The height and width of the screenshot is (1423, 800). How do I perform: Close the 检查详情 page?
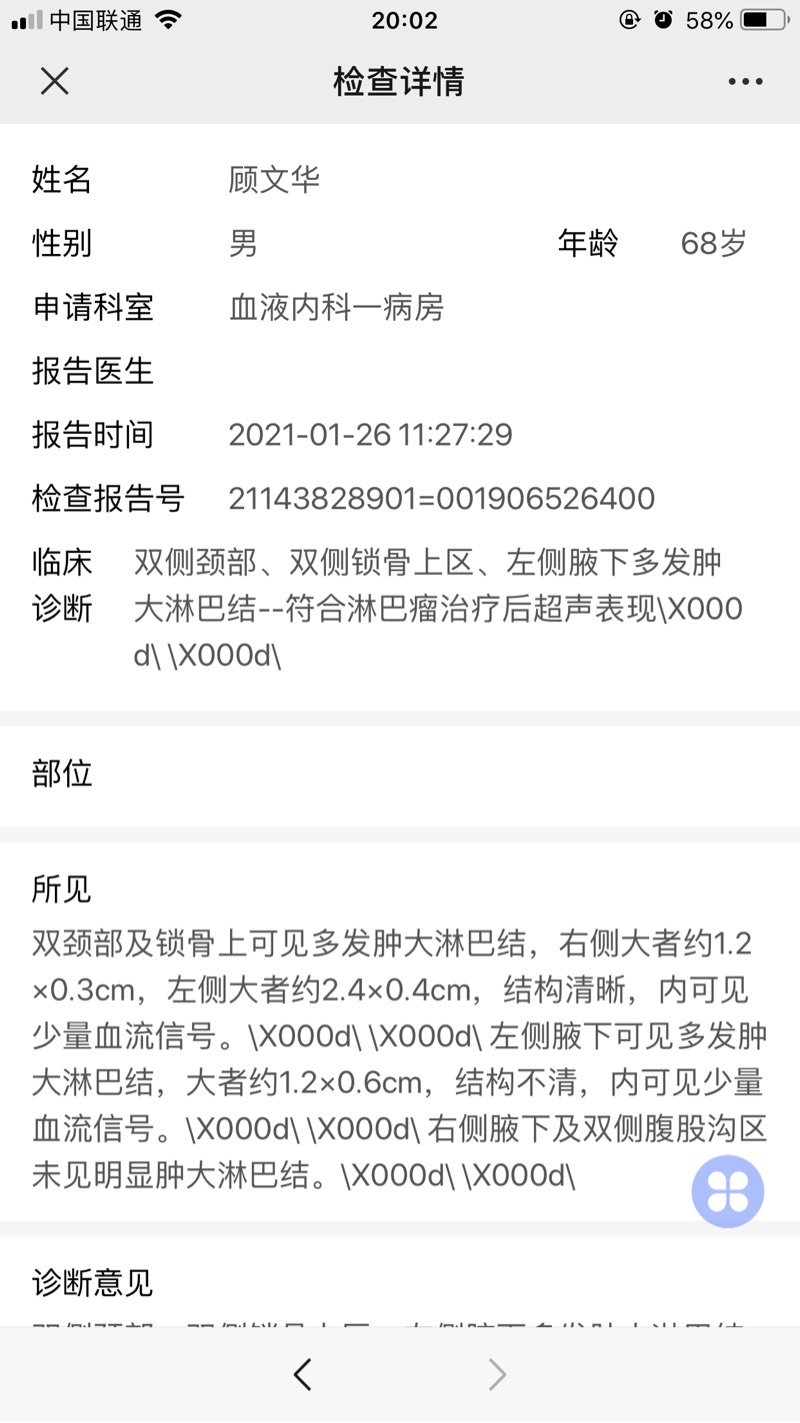pos(54,81)
